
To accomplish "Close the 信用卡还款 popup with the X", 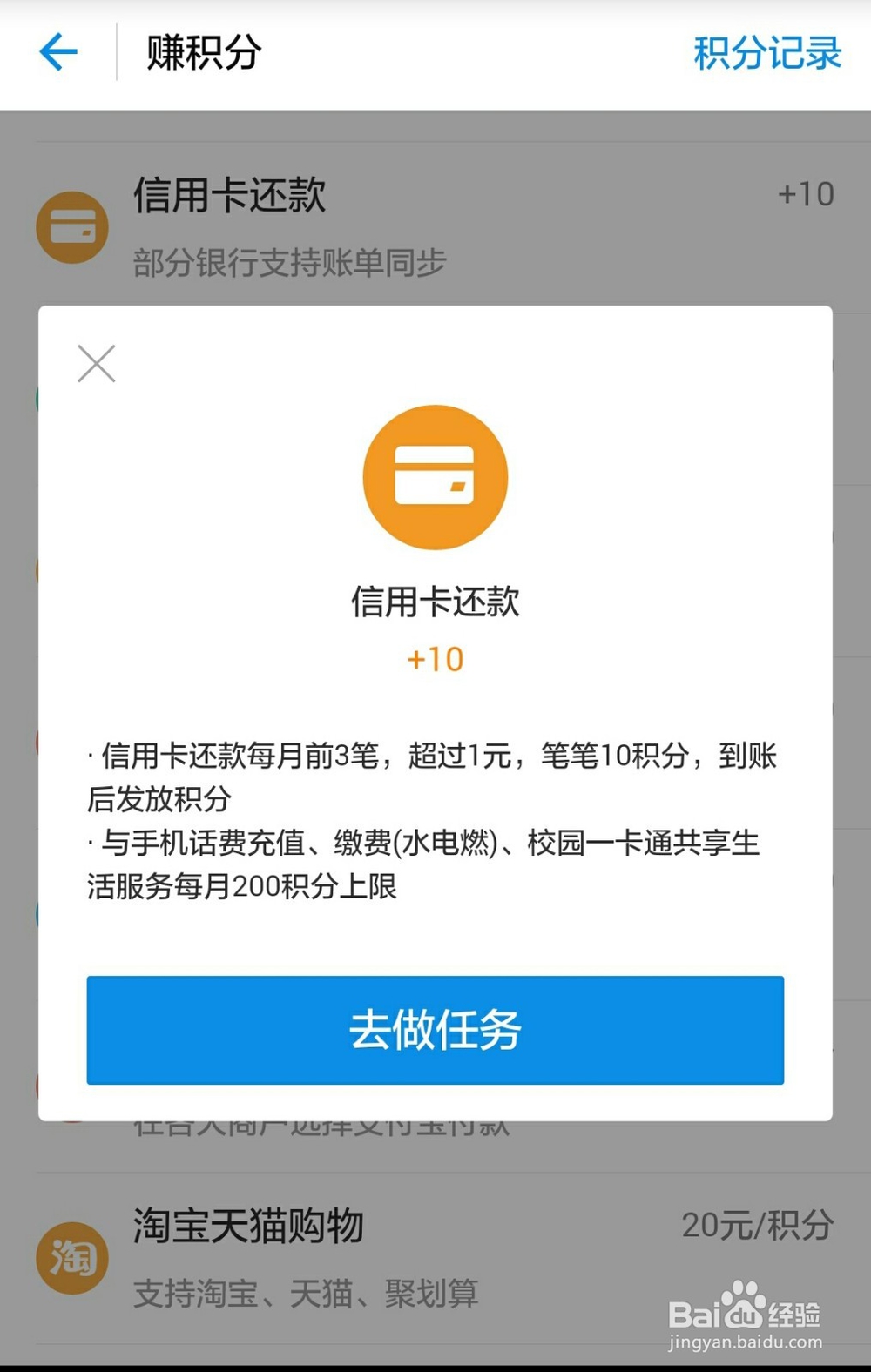I will click(96, 364).
